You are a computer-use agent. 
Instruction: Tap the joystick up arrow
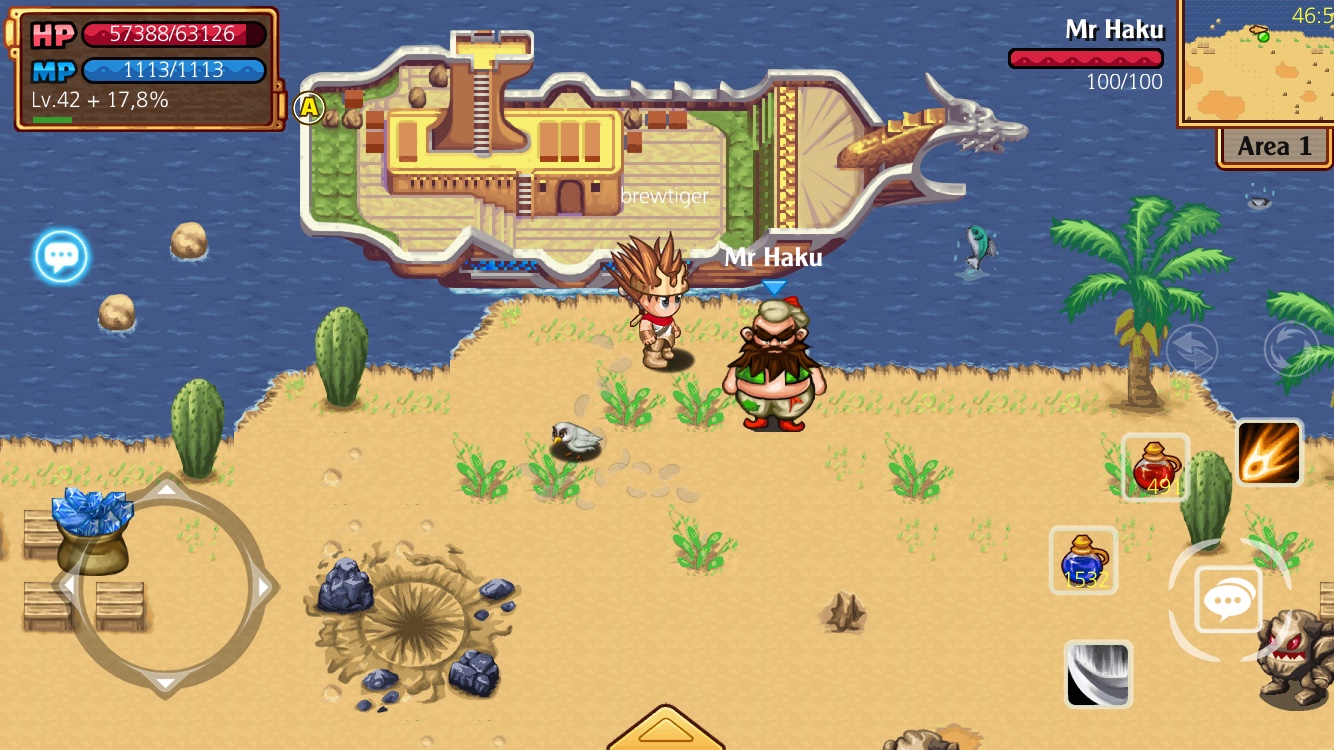166,489
